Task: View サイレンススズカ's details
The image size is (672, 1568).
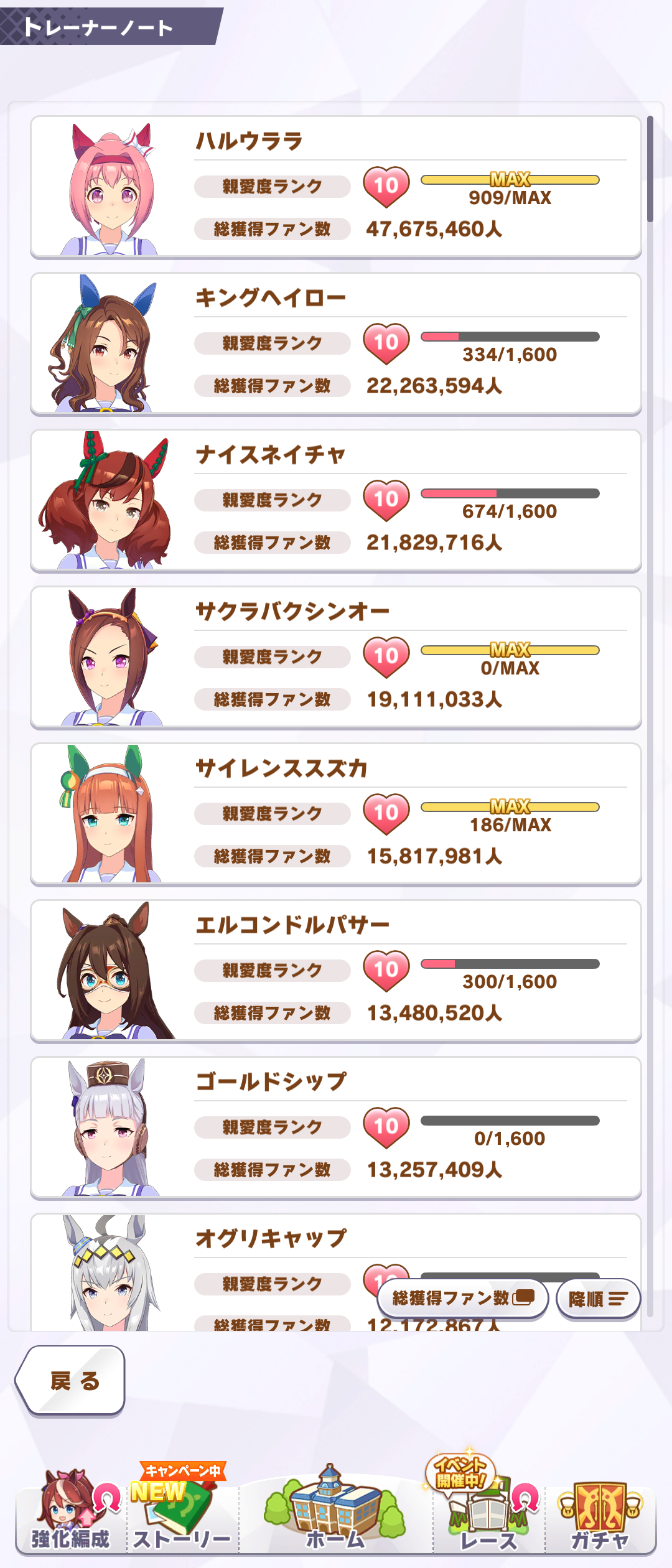Action: [x=336, y=814]
